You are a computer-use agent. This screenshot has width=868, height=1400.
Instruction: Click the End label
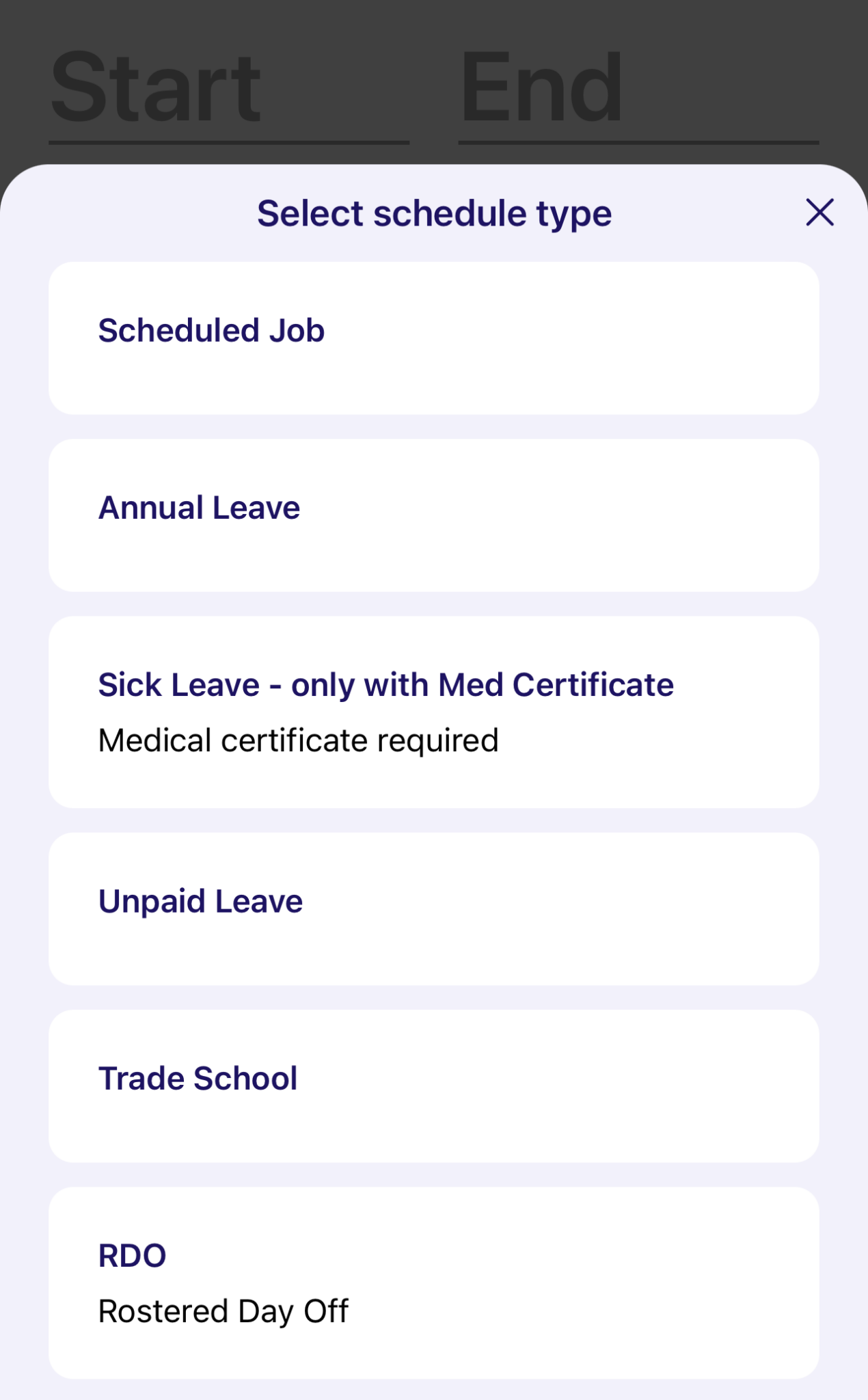541,85
